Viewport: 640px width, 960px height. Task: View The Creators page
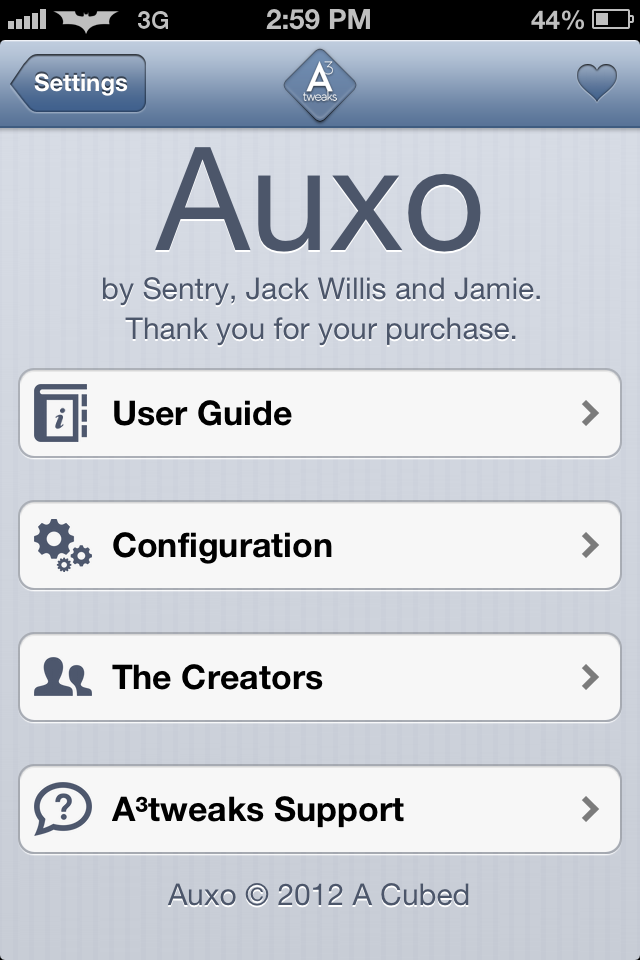click(x=320, y=678)
